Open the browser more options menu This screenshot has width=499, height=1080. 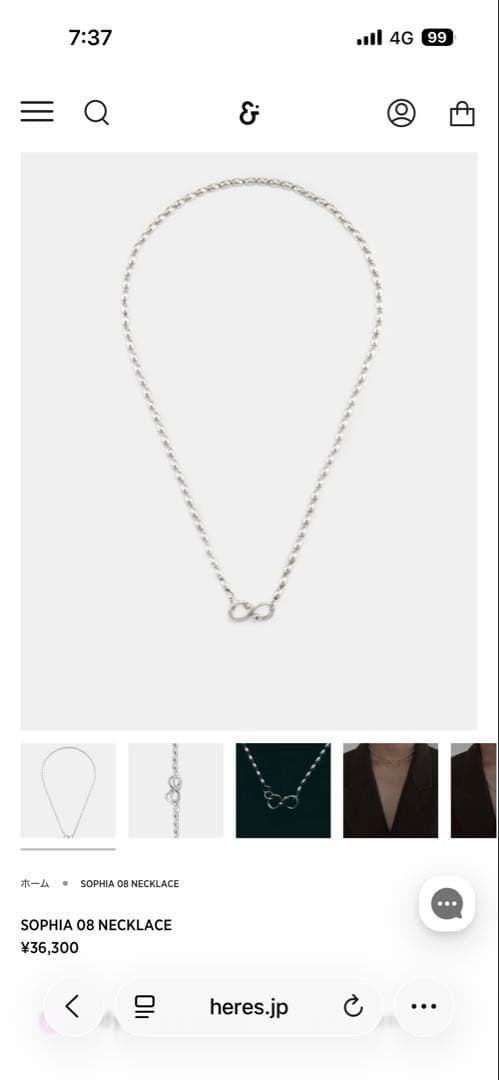423,1006
